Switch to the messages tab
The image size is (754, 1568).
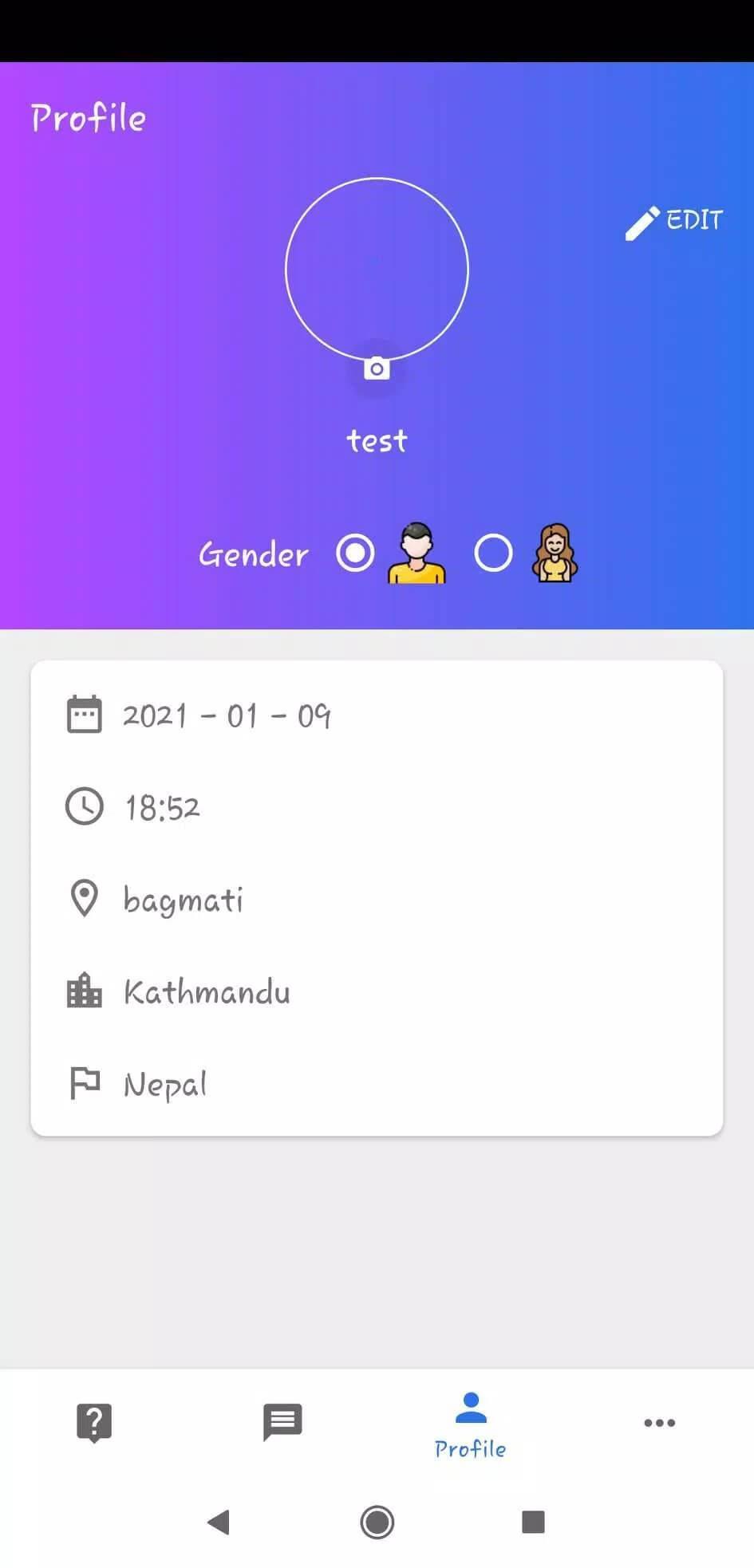tap(282, 1423)
